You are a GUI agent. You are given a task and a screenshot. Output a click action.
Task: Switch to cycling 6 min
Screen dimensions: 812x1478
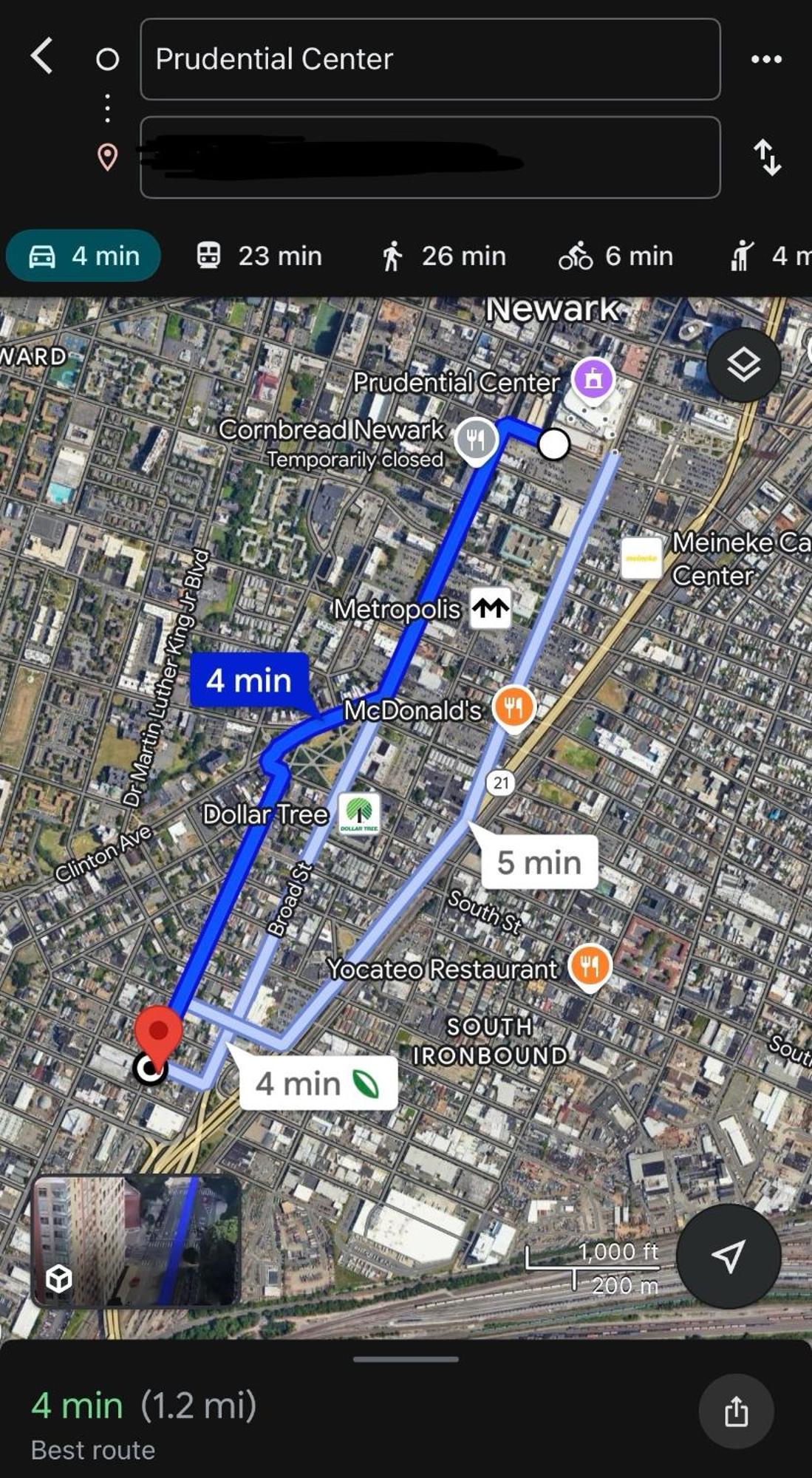click(x=615, y=256)
